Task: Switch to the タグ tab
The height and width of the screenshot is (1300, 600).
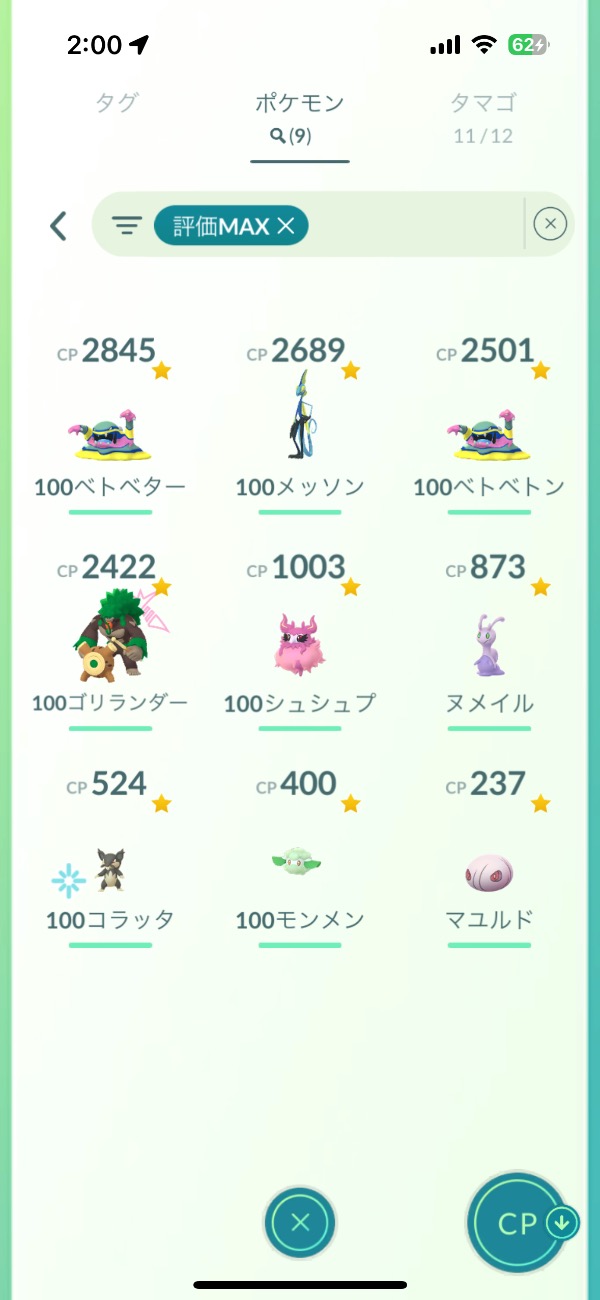Action: pyautogui.click(x=117, y=102)
